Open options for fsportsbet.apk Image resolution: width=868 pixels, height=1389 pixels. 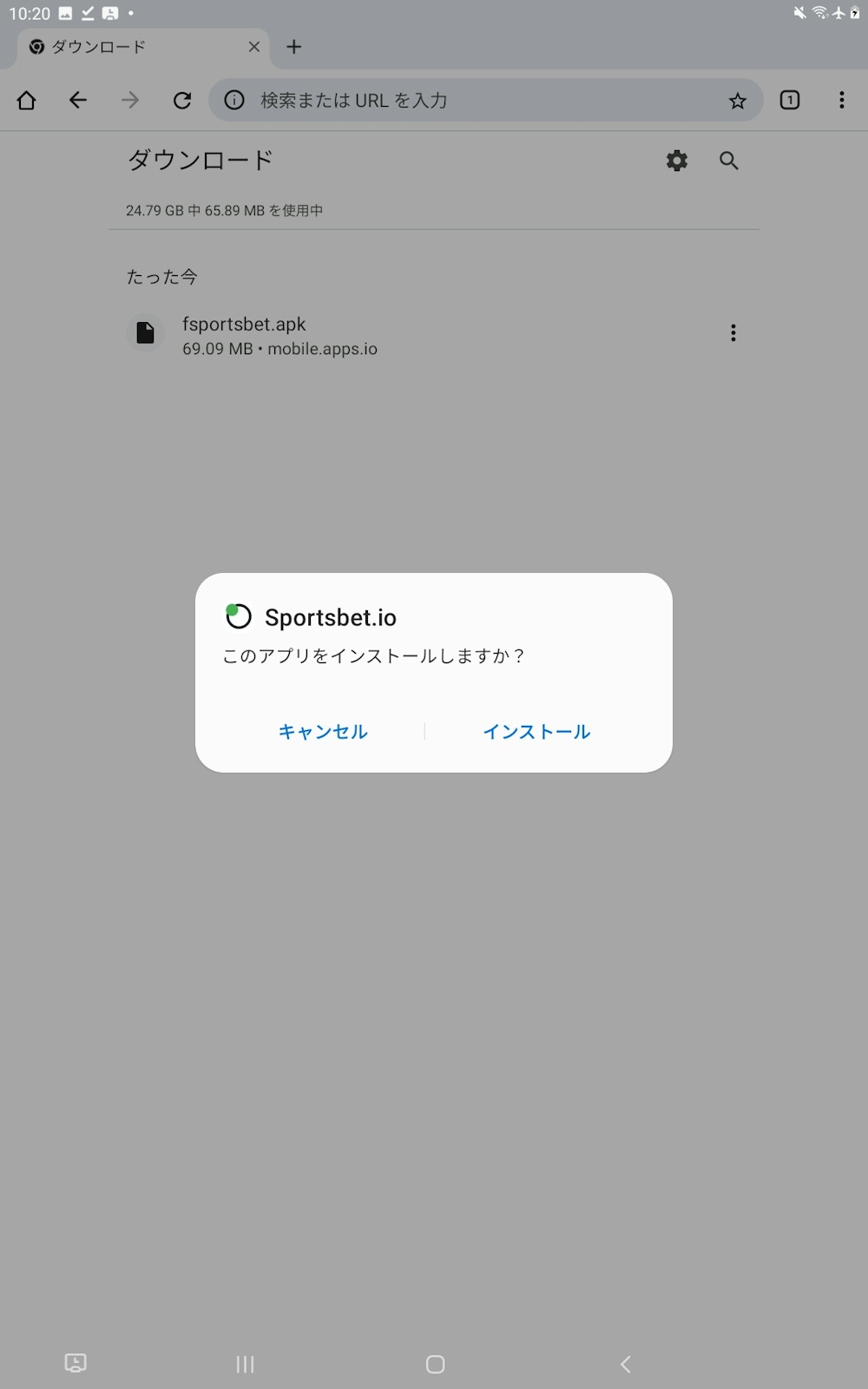click(733, 333)
